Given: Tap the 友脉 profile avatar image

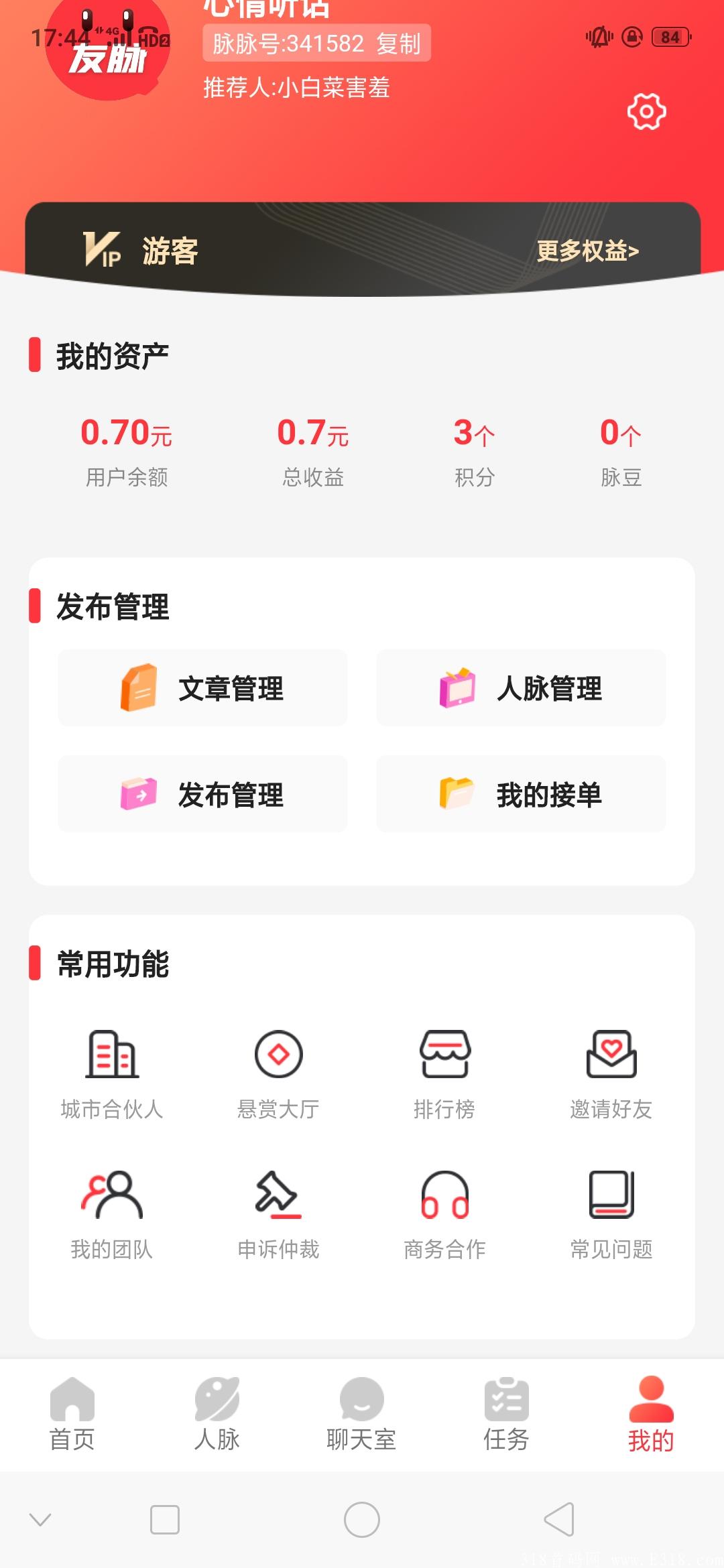Looking at the screenshot, I should pyautogui.click(x=107, y=50).
